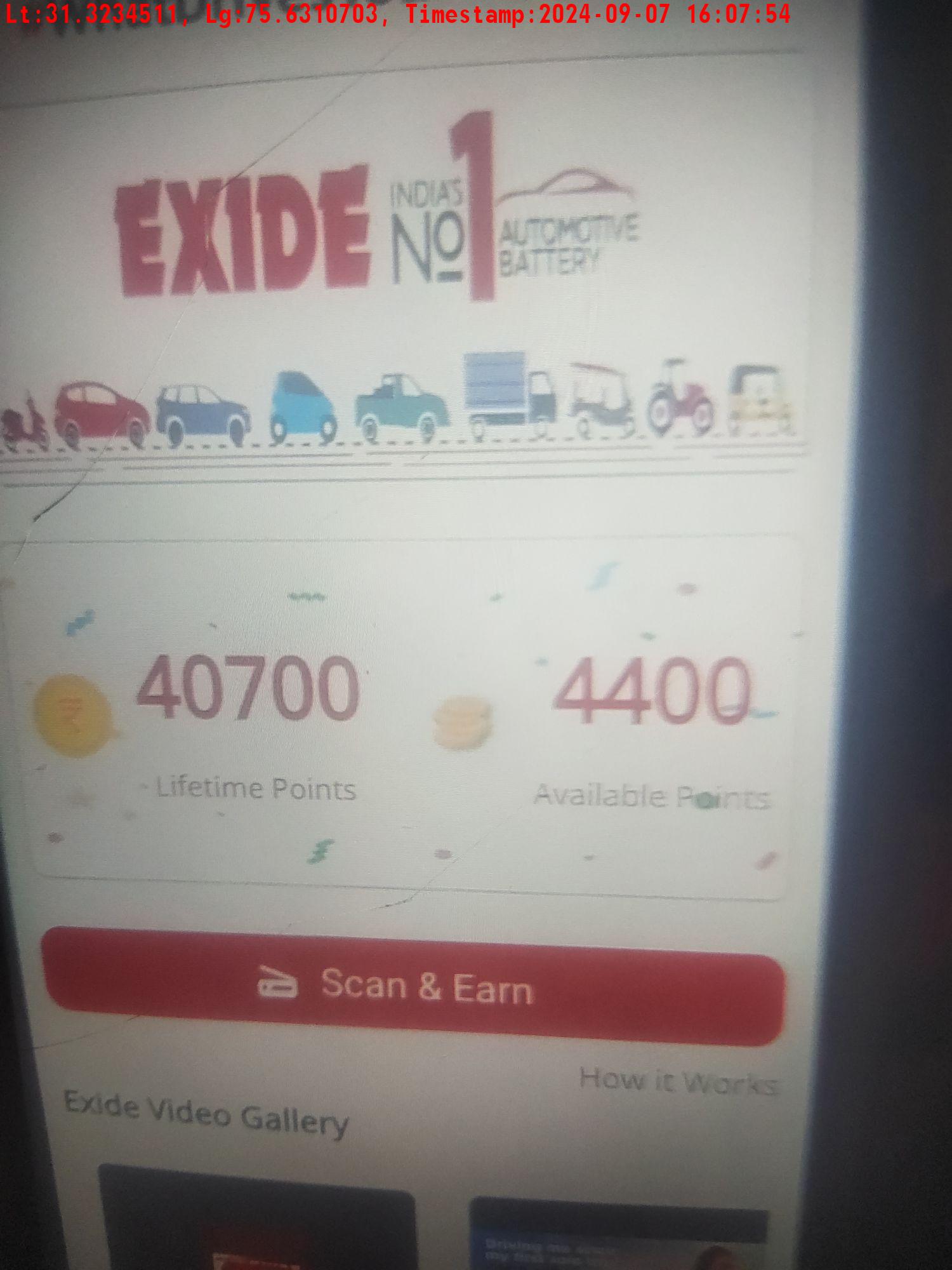Tap the Scan & Earn button
Viewport: 952px width, 1270px height.
pyautogui.click(x=414, y=986)
